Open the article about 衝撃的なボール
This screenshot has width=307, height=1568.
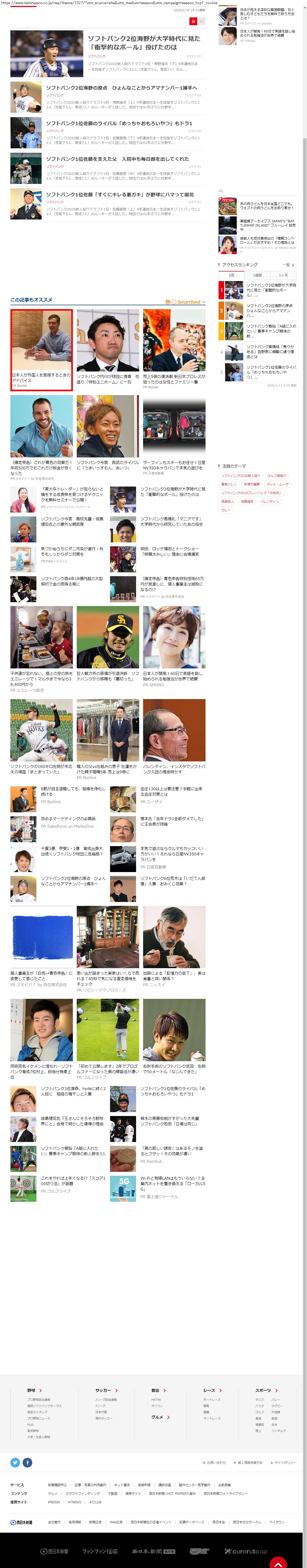click(144, 43)
